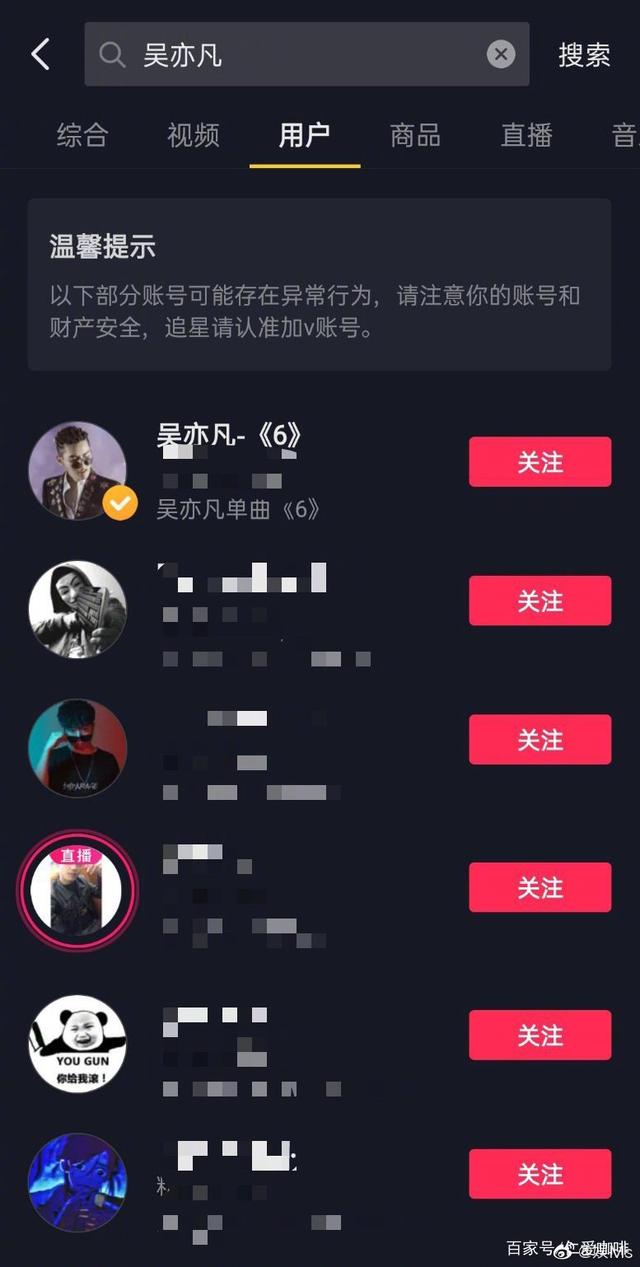Open the 商品 tab

click(415, 135)
